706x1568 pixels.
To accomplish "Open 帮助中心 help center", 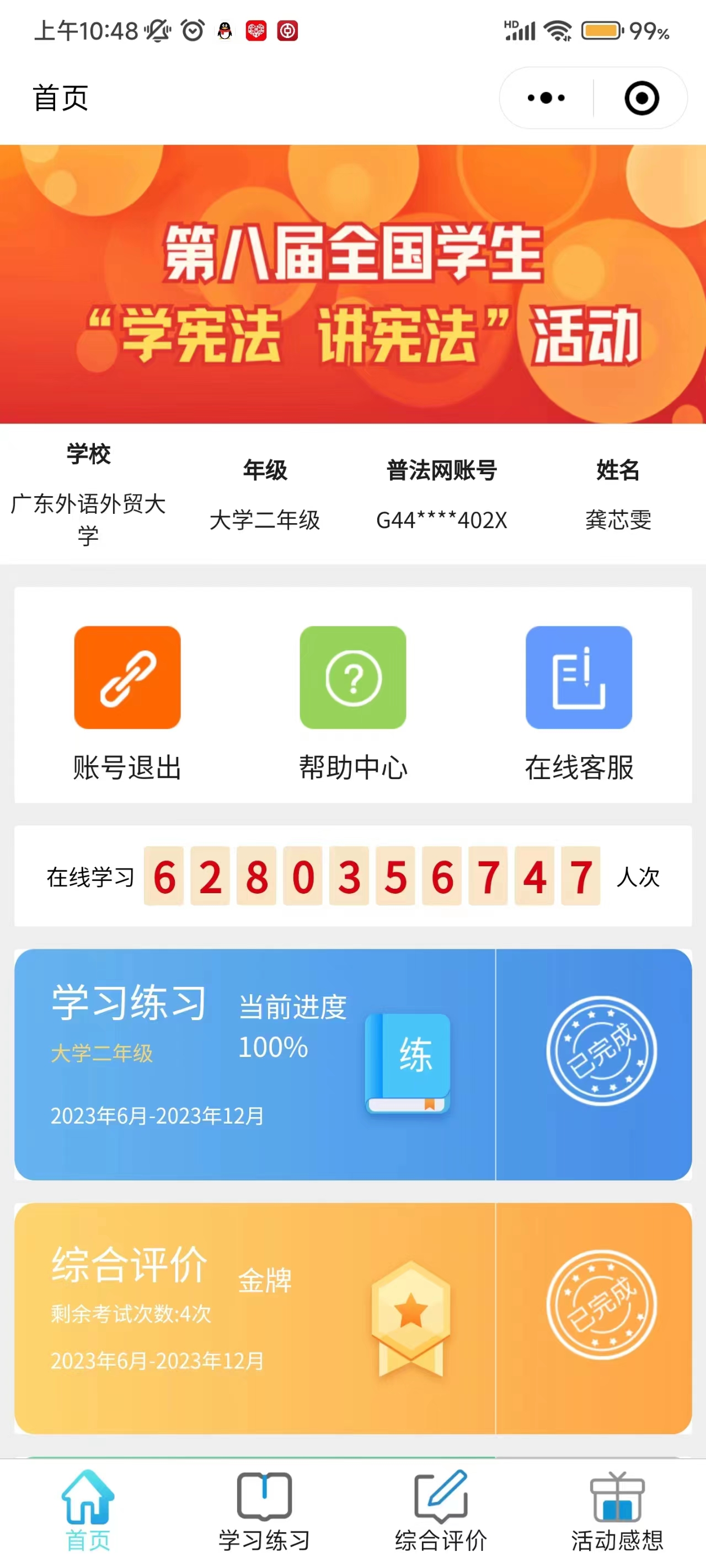I will tap(352, 703).
